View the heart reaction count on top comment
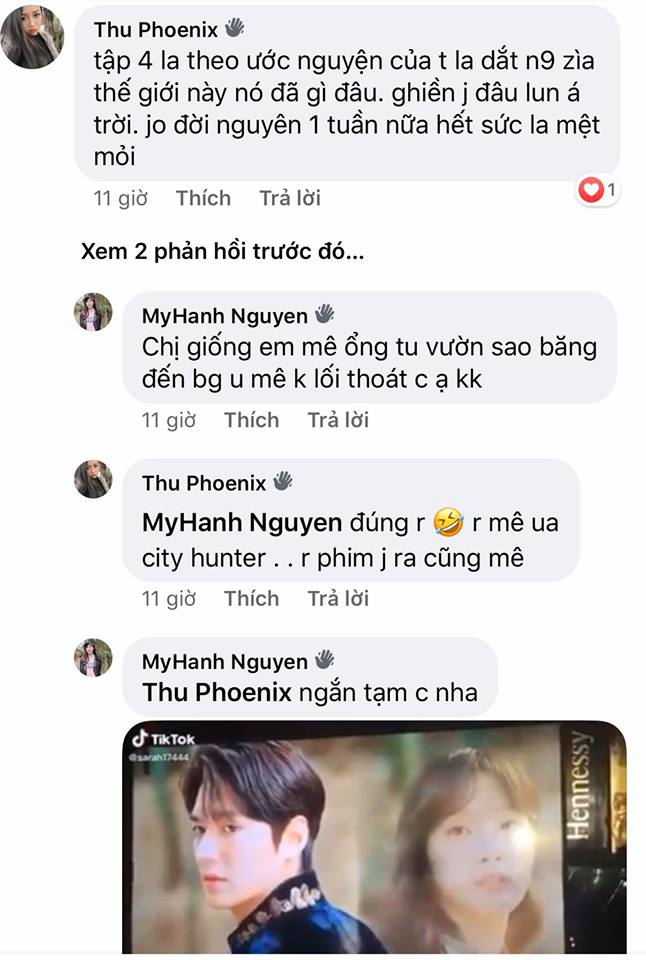This screenshot has width=646, height=960. 599,189
